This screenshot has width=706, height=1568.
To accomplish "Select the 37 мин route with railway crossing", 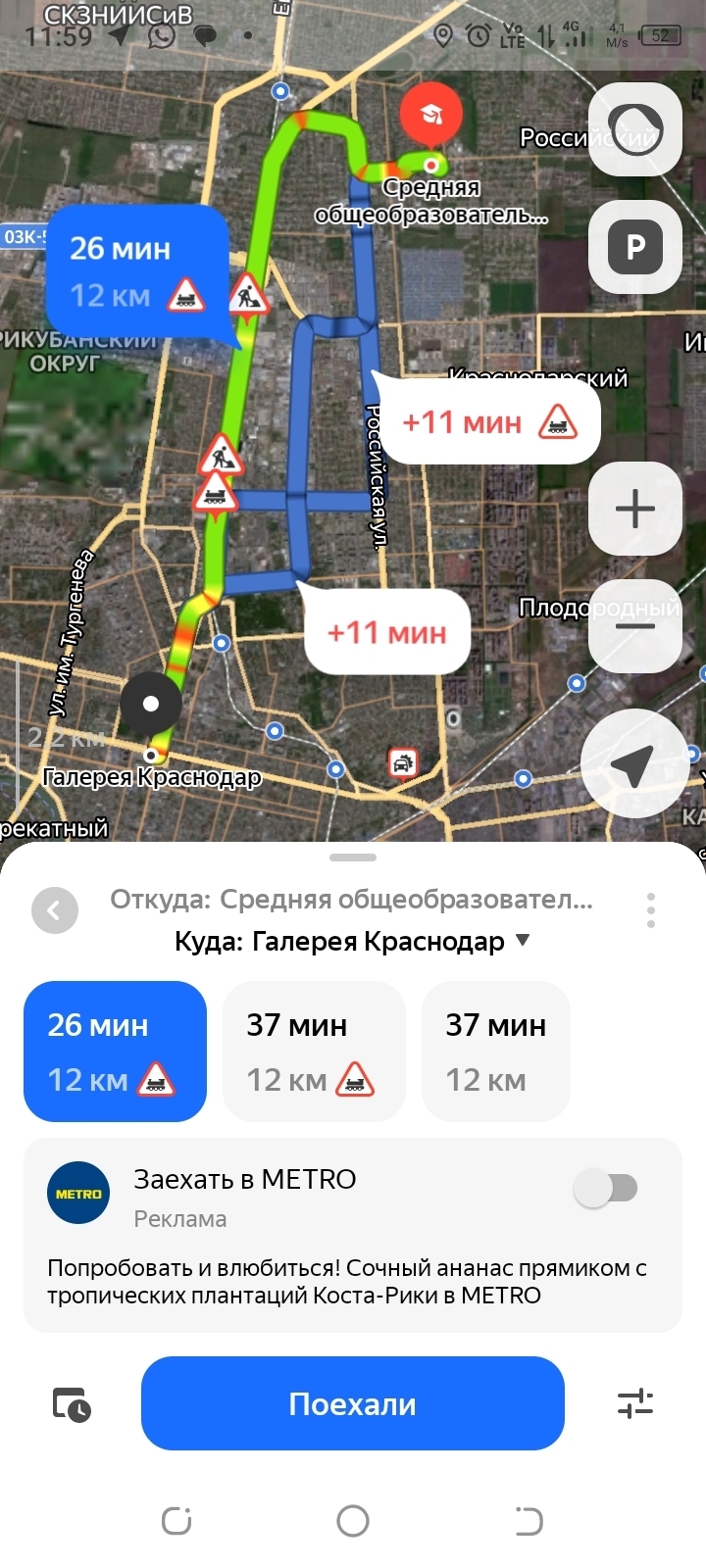I will [x=314, y=1052].
